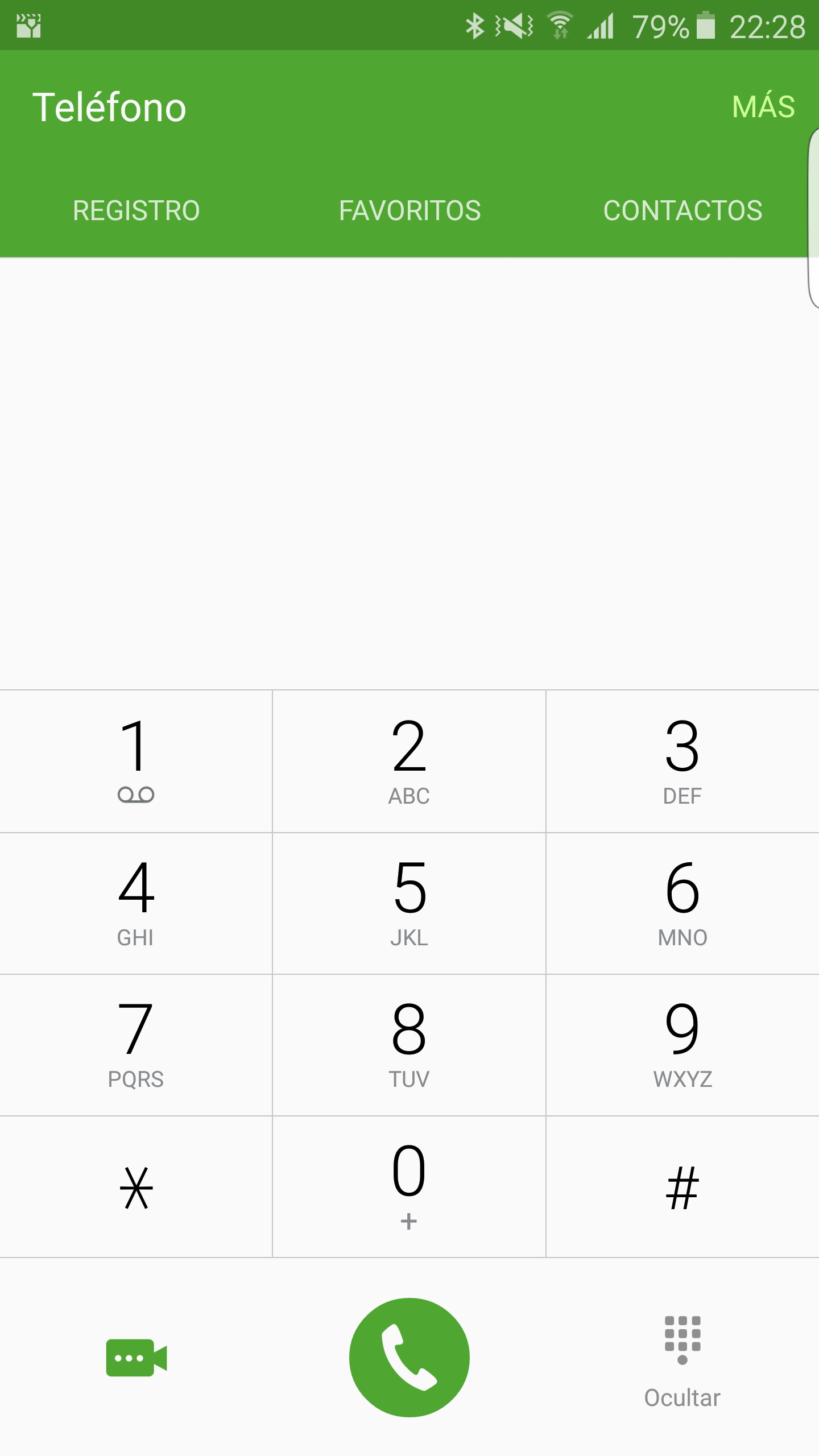
Task: Start a video call
Action: point(136,1358)
